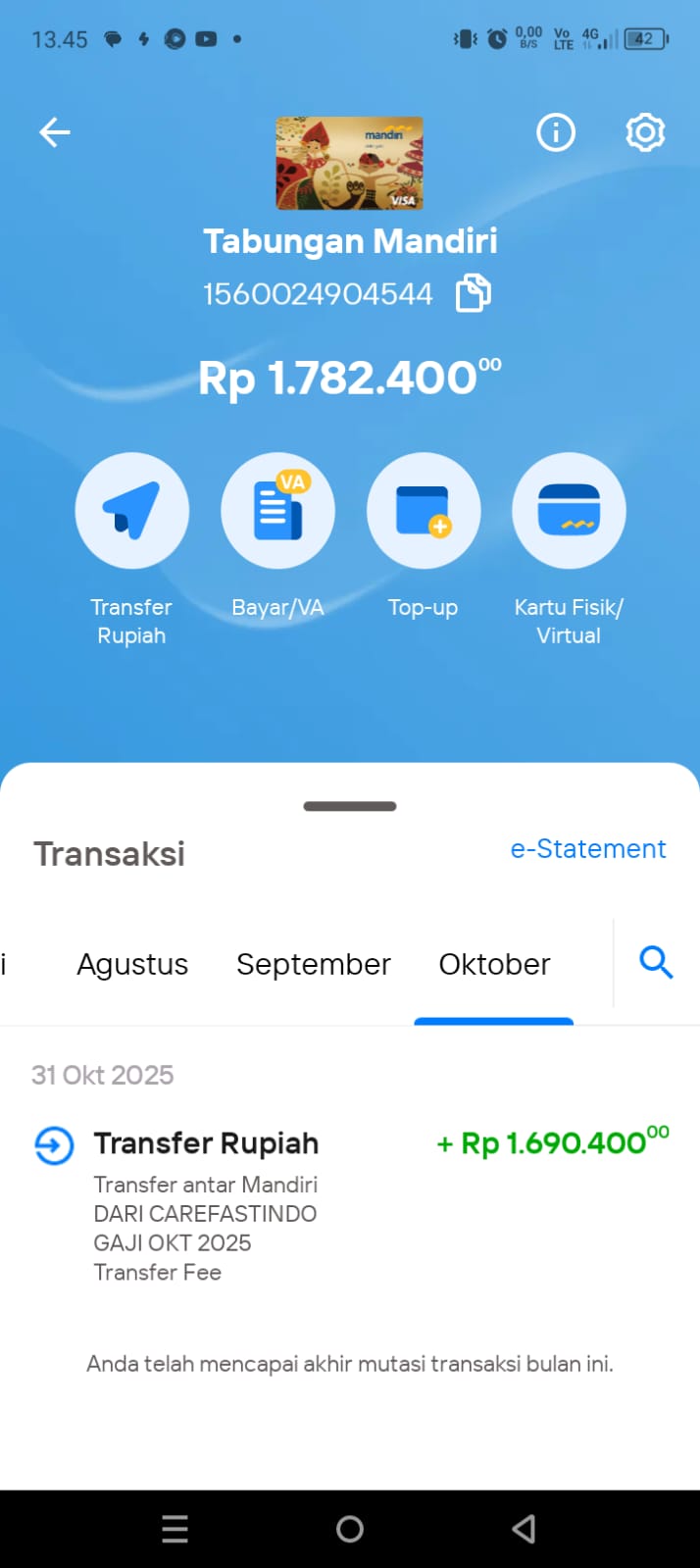The height and width of the screenshot is (1568, 700).
Task: Start a Transfer Rupiah
Action: pyautogui.click(x=131, y=511)
